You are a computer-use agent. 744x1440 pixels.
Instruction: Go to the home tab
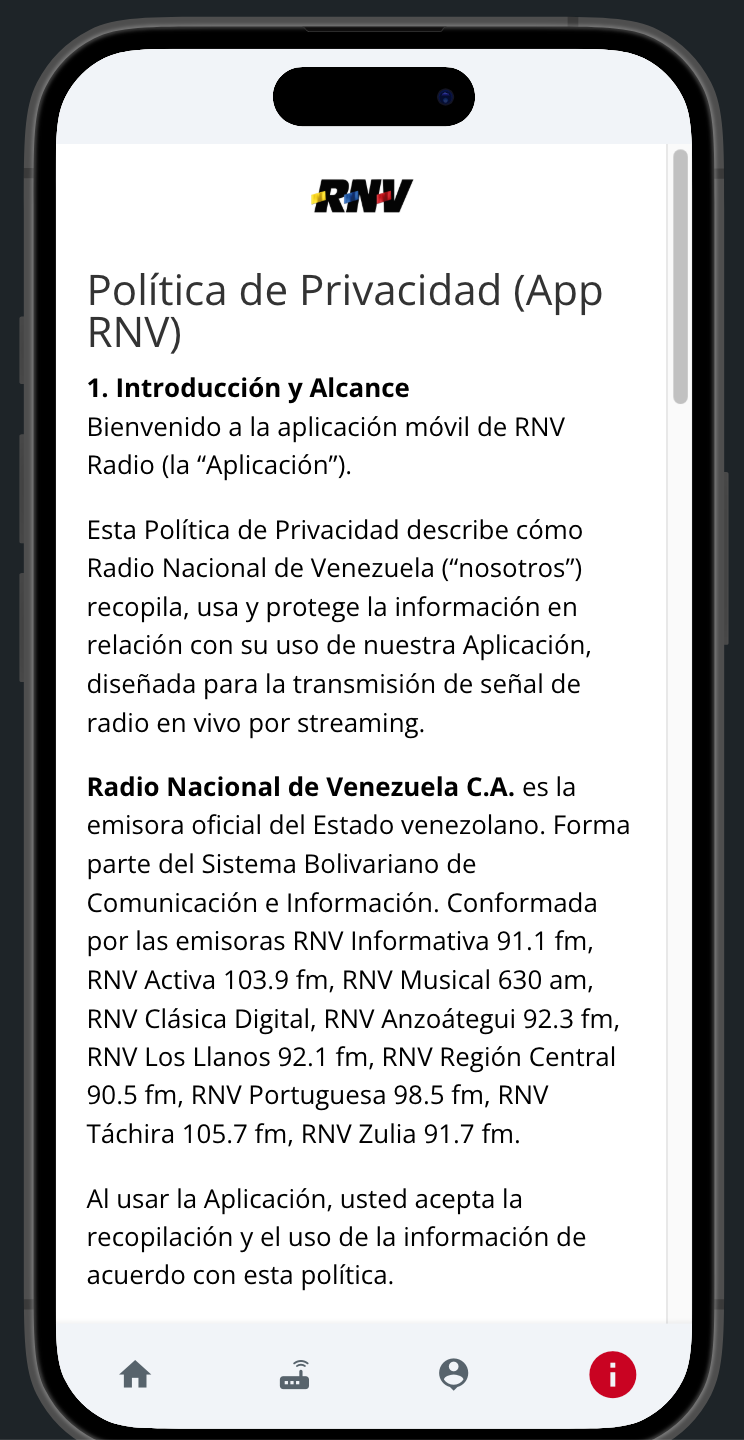pyautogui.click(x=135, y=1375)
